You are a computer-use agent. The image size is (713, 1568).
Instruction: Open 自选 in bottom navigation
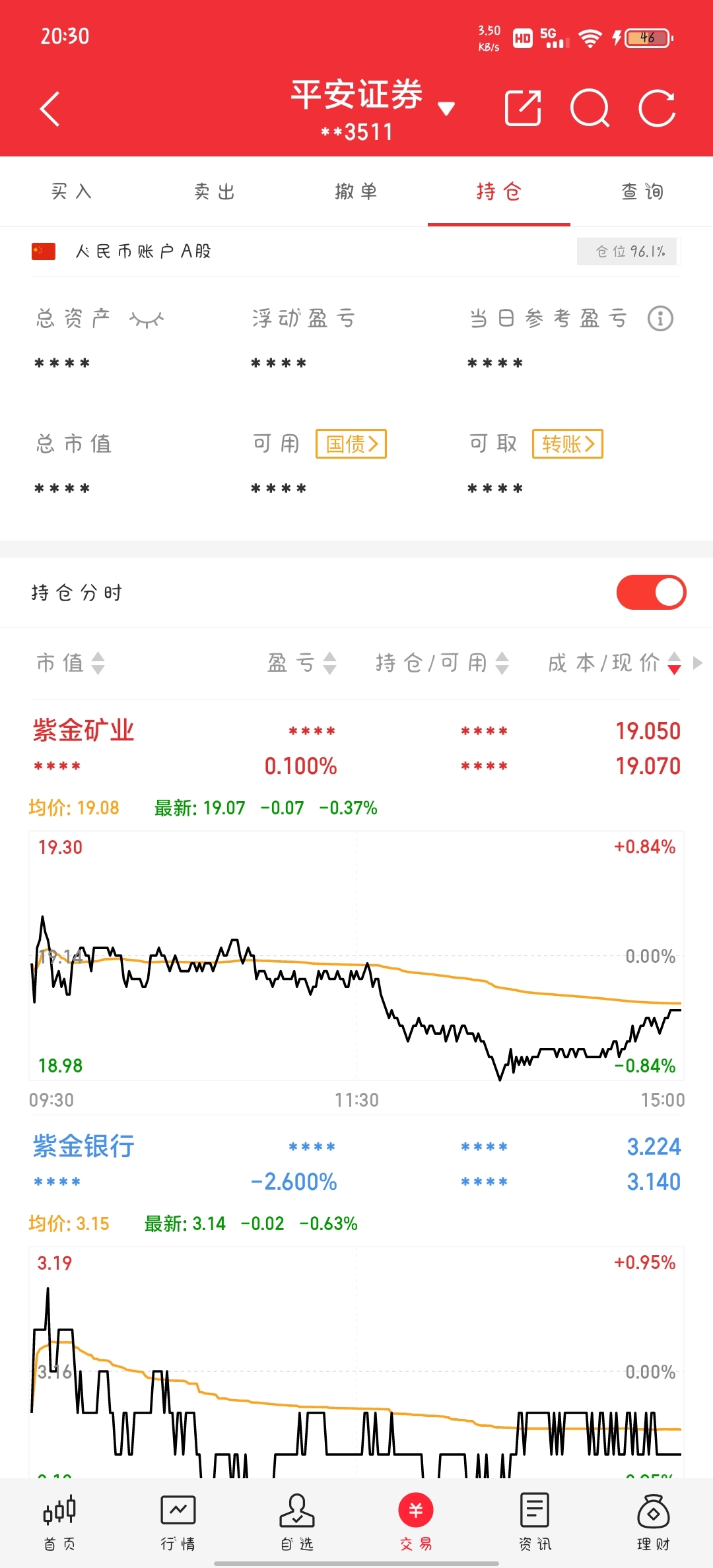tap(297, 1522)
